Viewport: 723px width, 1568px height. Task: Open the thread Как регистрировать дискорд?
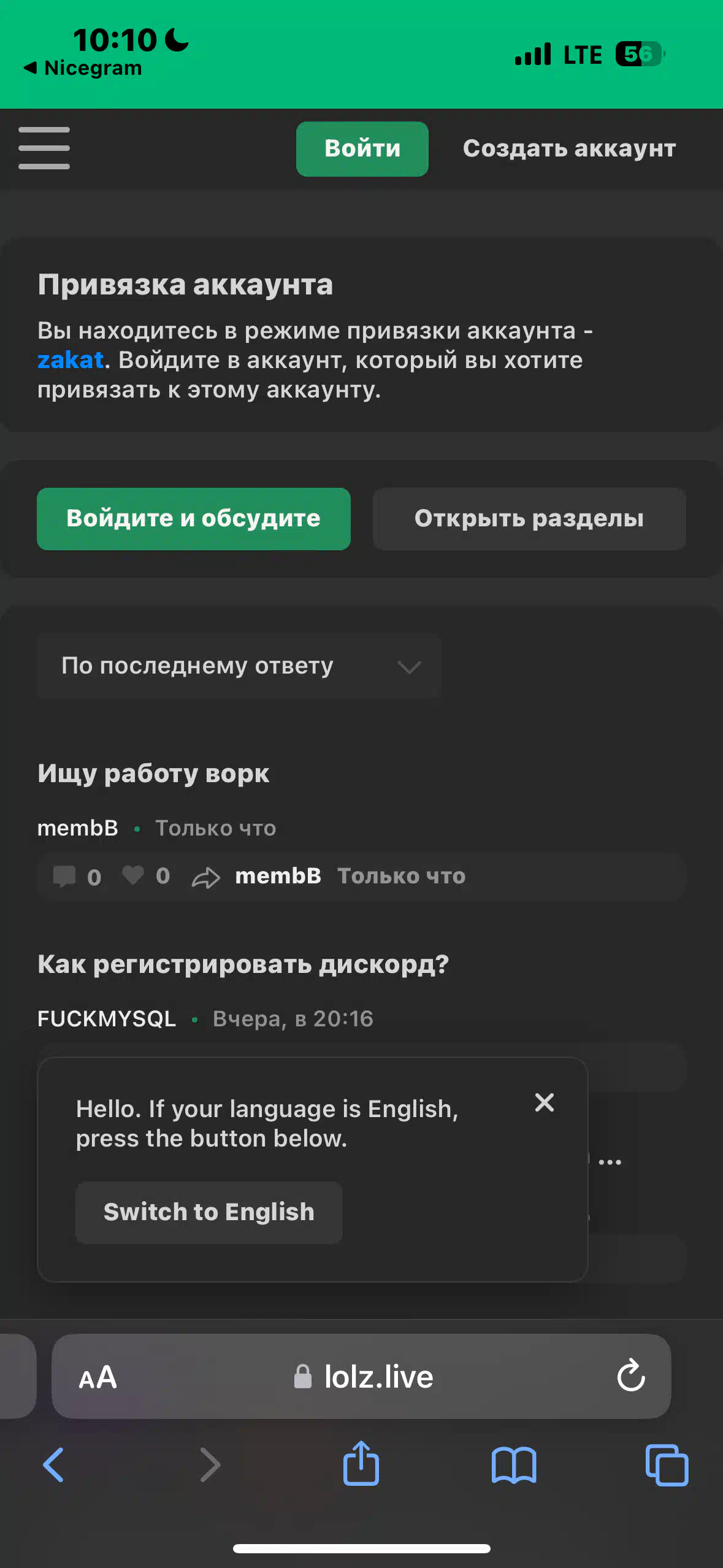coord(243,964)
